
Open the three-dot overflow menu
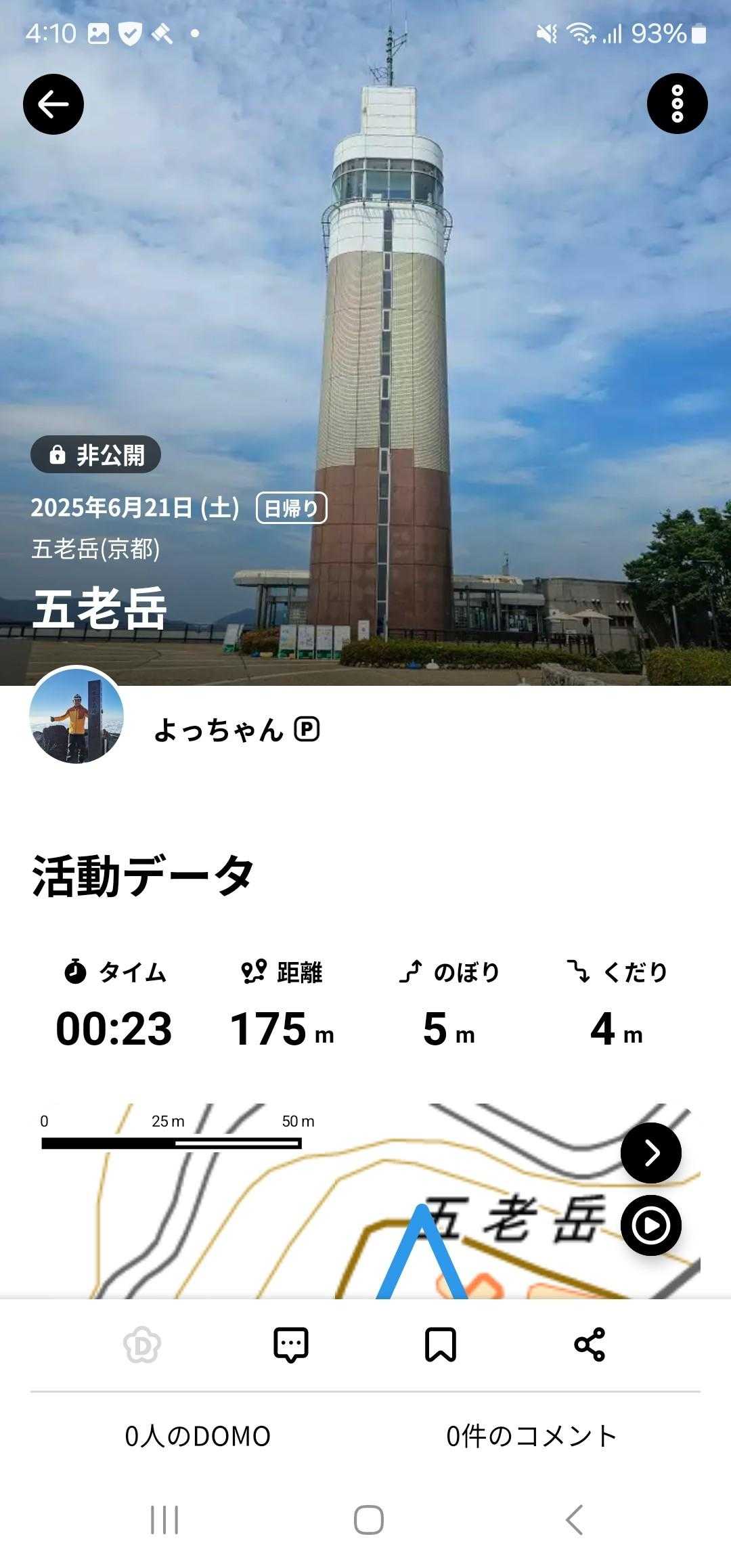coord(677,104)
